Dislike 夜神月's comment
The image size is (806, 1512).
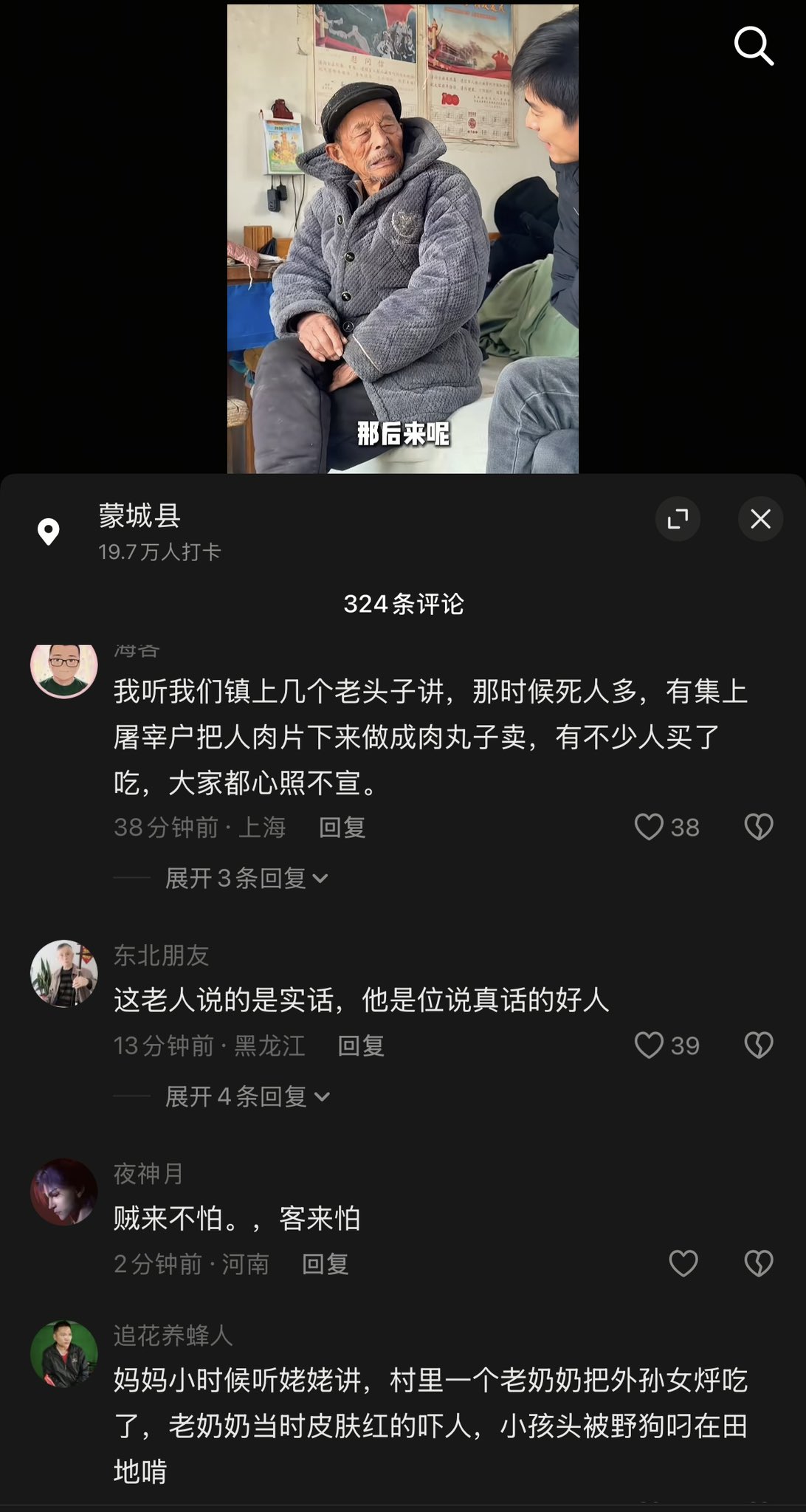(758, 1263)
